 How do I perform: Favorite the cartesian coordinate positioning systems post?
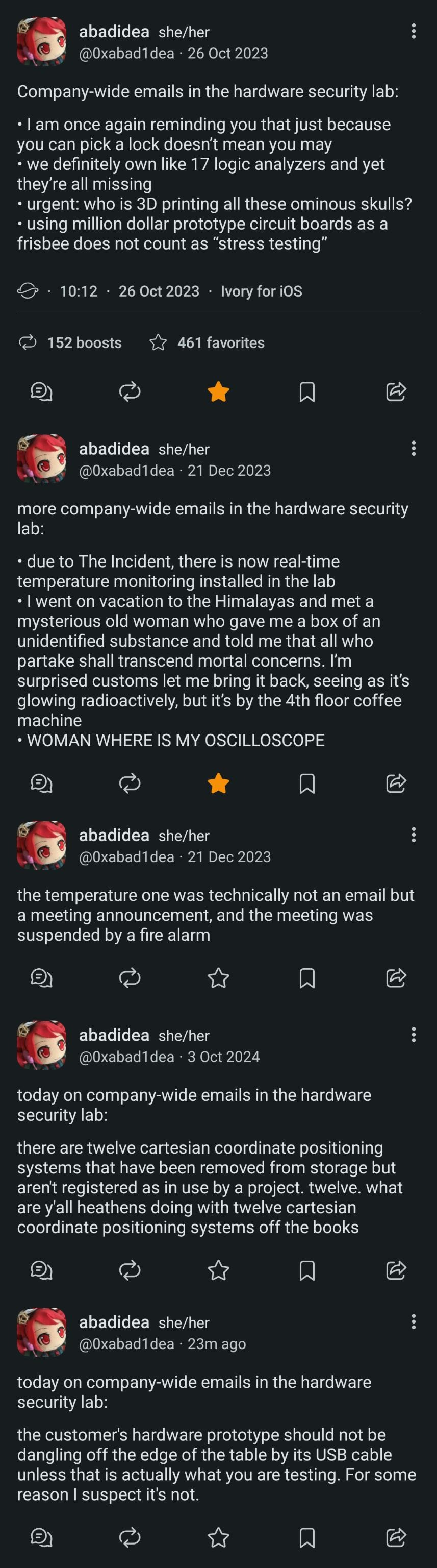218,1270
